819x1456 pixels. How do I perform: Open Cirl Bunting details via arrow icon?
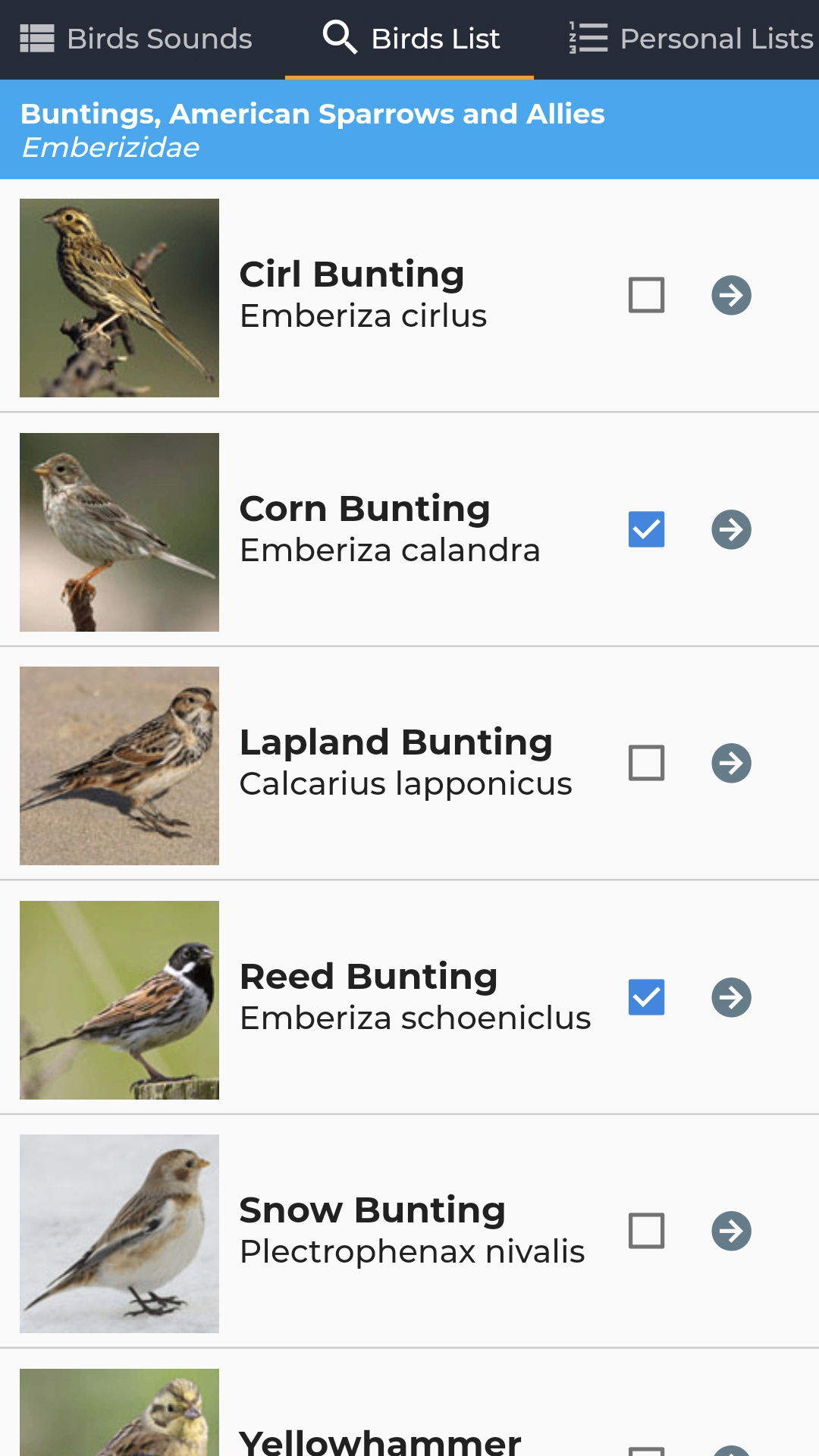[733, 296]
